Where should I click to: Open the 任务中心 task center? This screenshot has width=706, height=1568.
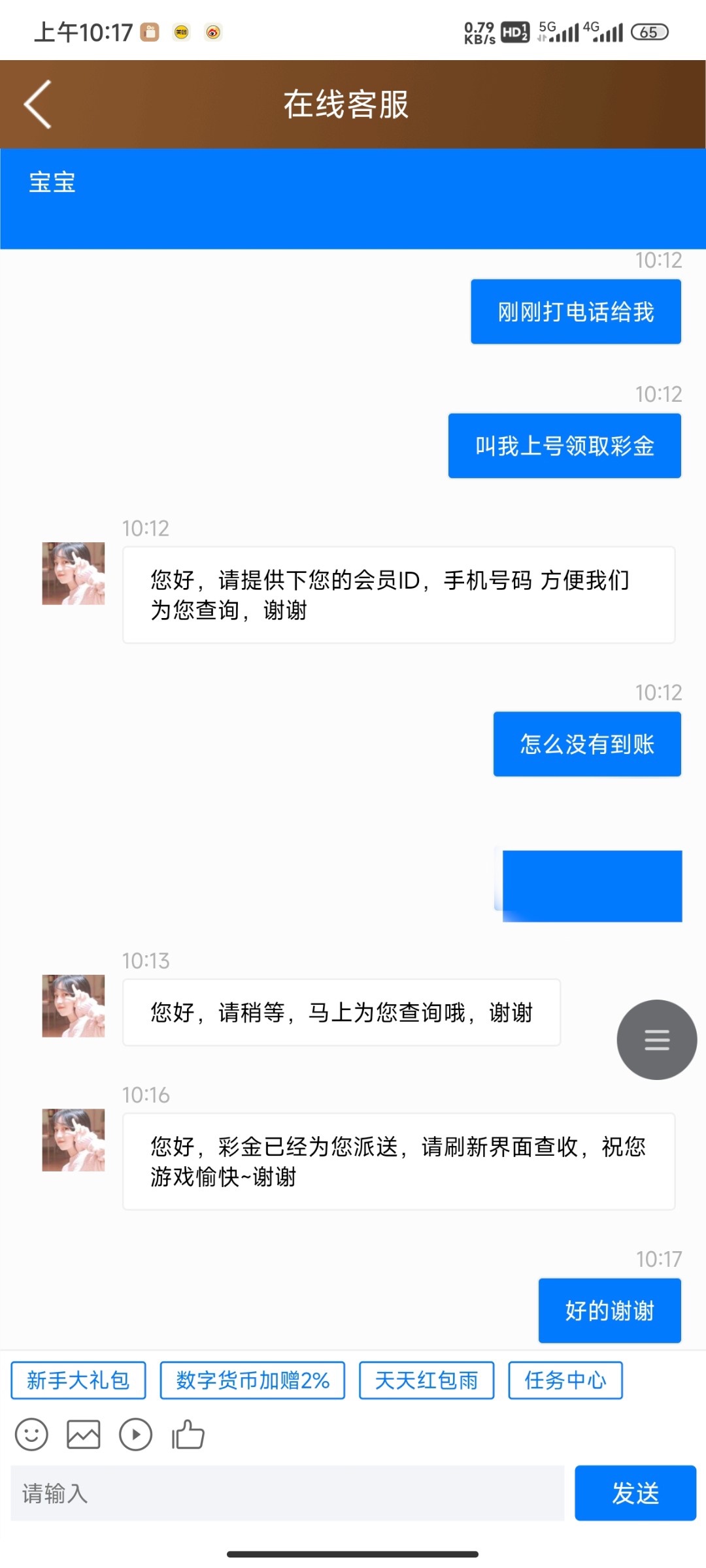(566, 1380)
